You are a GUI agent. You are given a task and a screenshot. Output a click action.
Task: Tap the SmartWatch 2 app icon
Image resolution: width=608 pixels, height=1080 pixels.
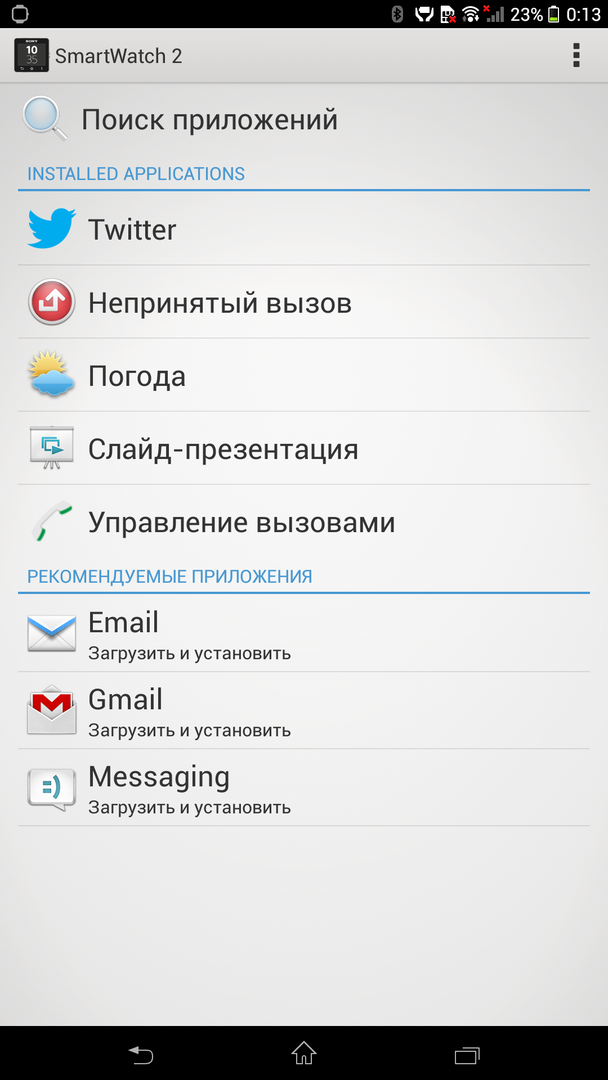[x=31, y=55]
